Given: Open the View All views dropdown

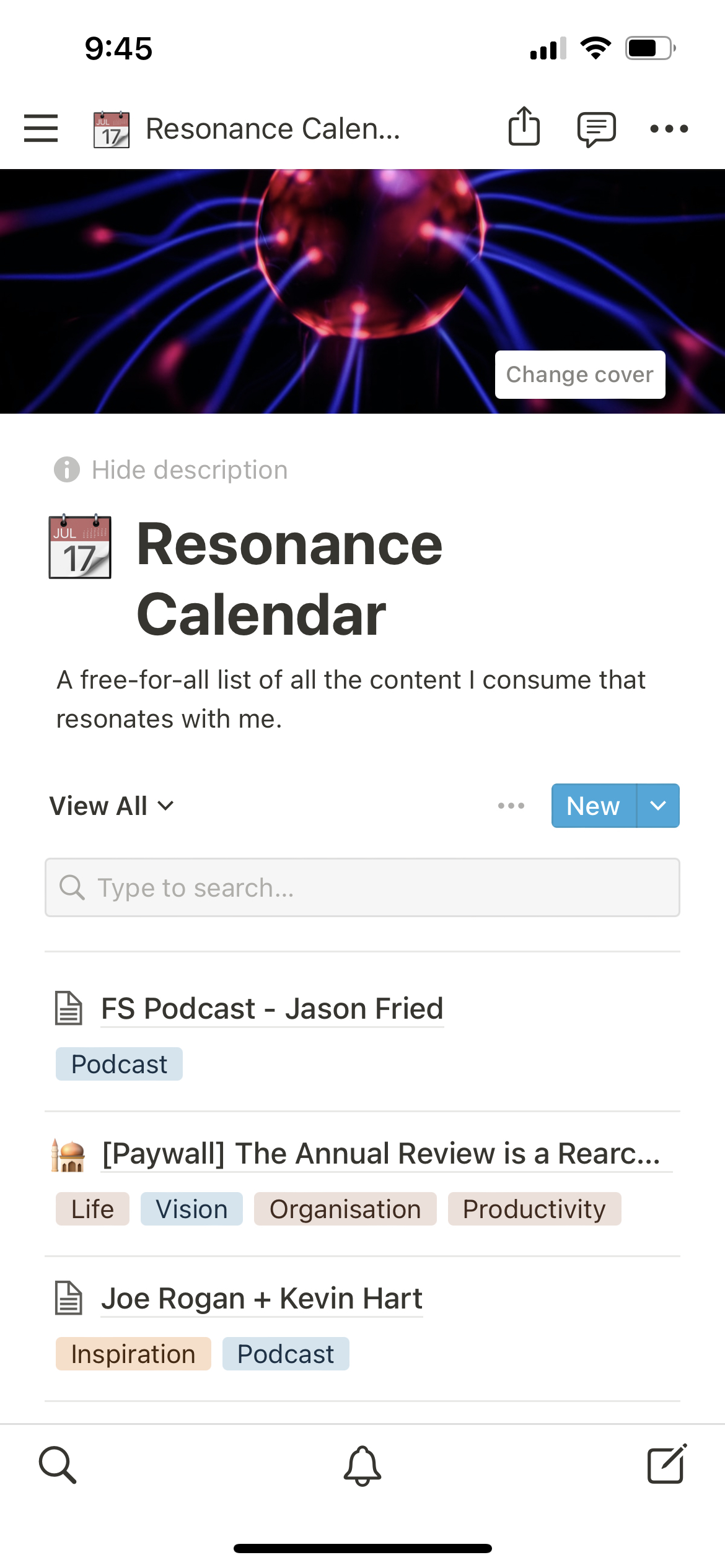Looking at the screenshot, I should tap(112, 805).
